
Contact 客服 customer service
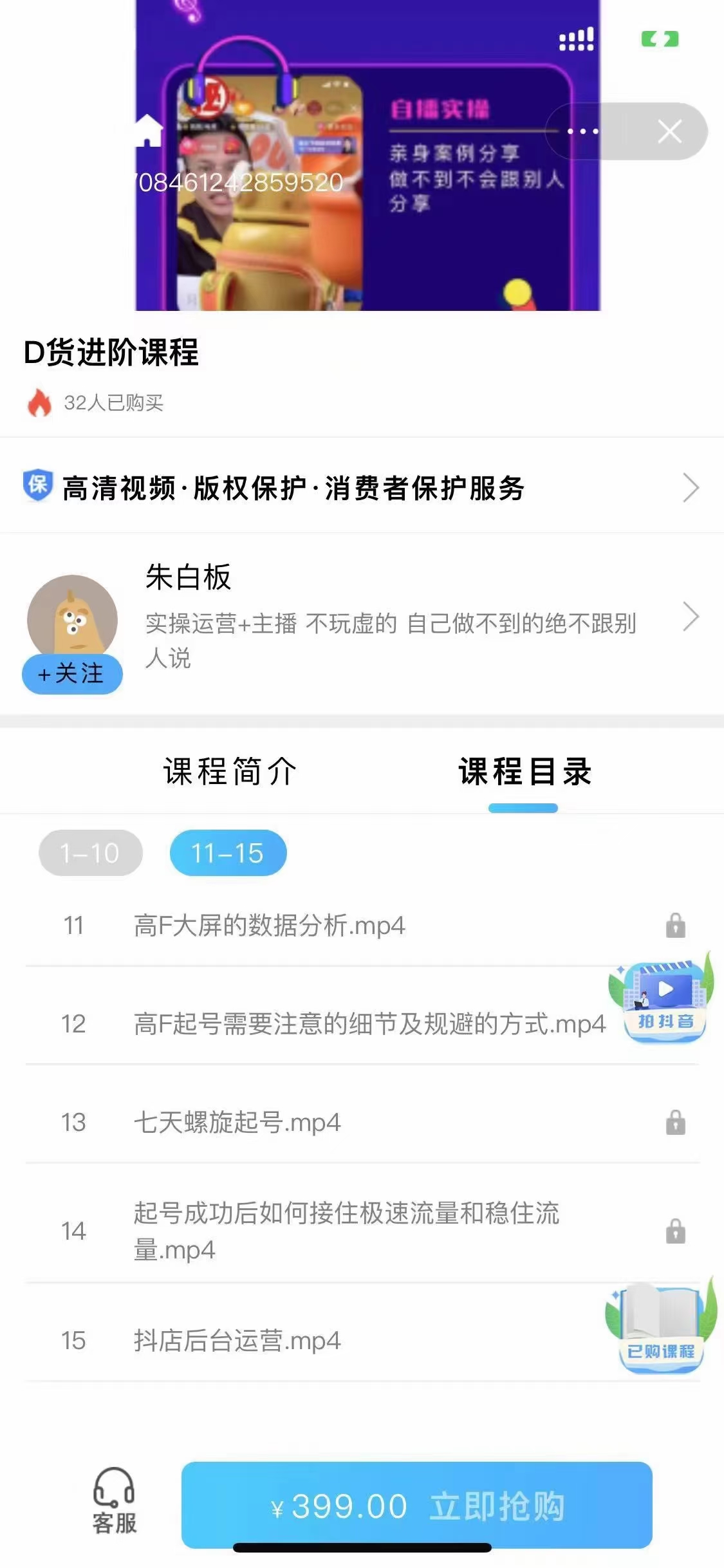click(115, 1500)
